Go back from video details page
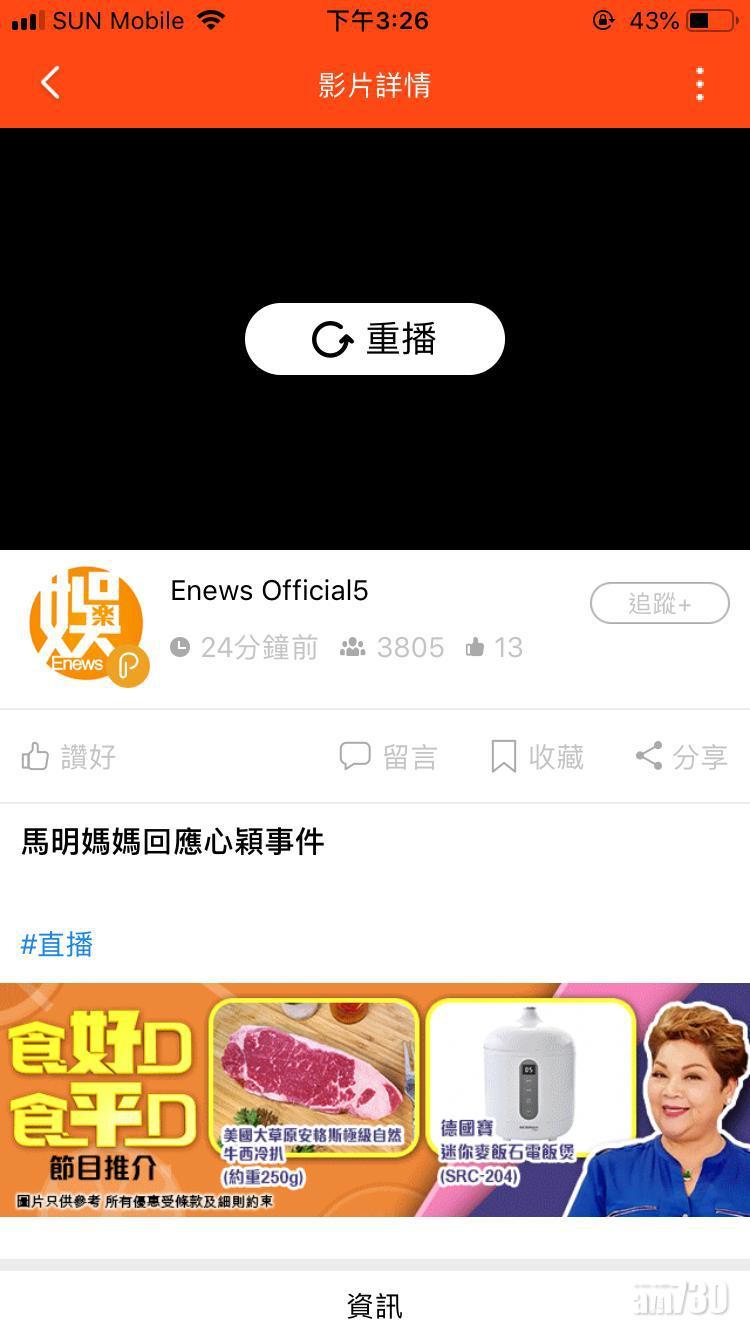Viewport: 750px width, 1334px height. tap(50, 84)
